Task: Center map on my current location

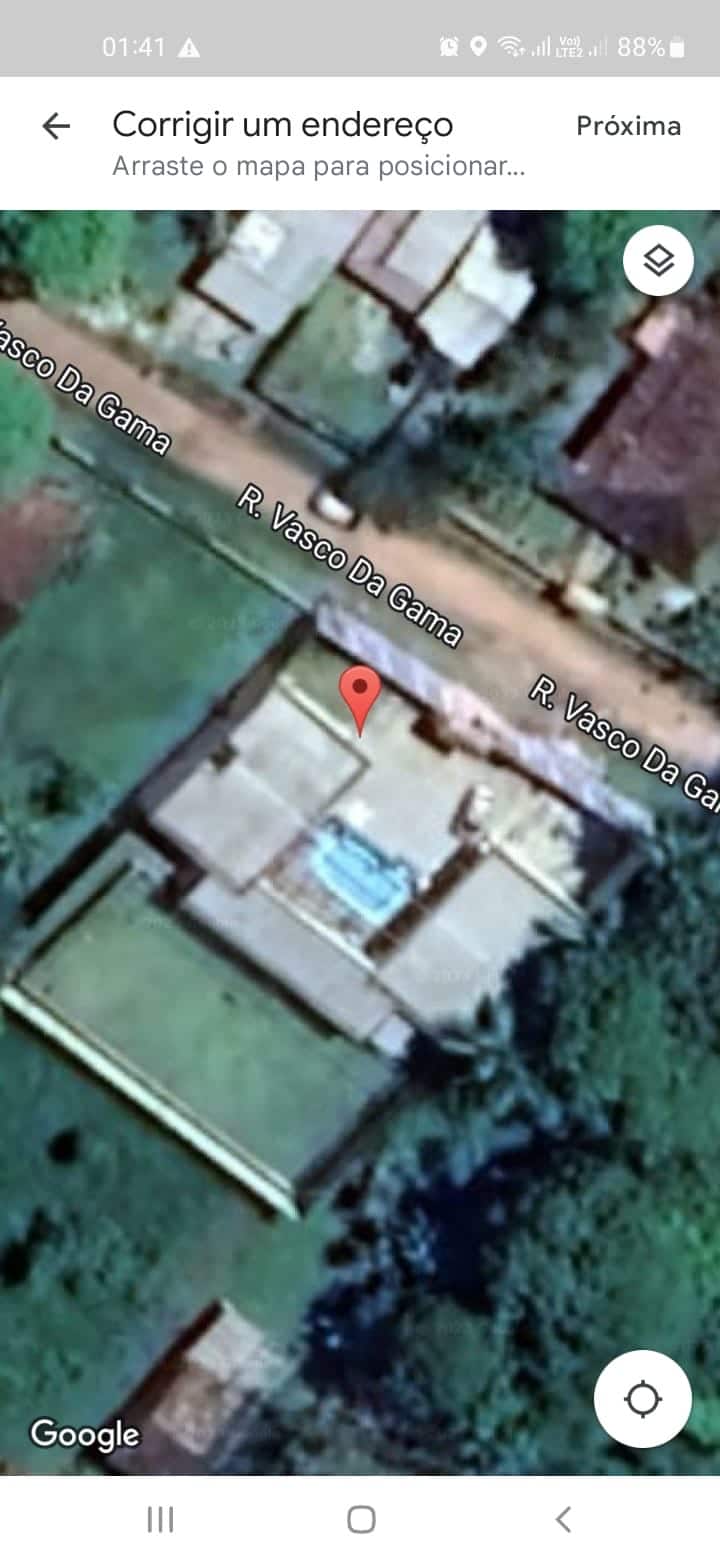Action: [642, 1399]
